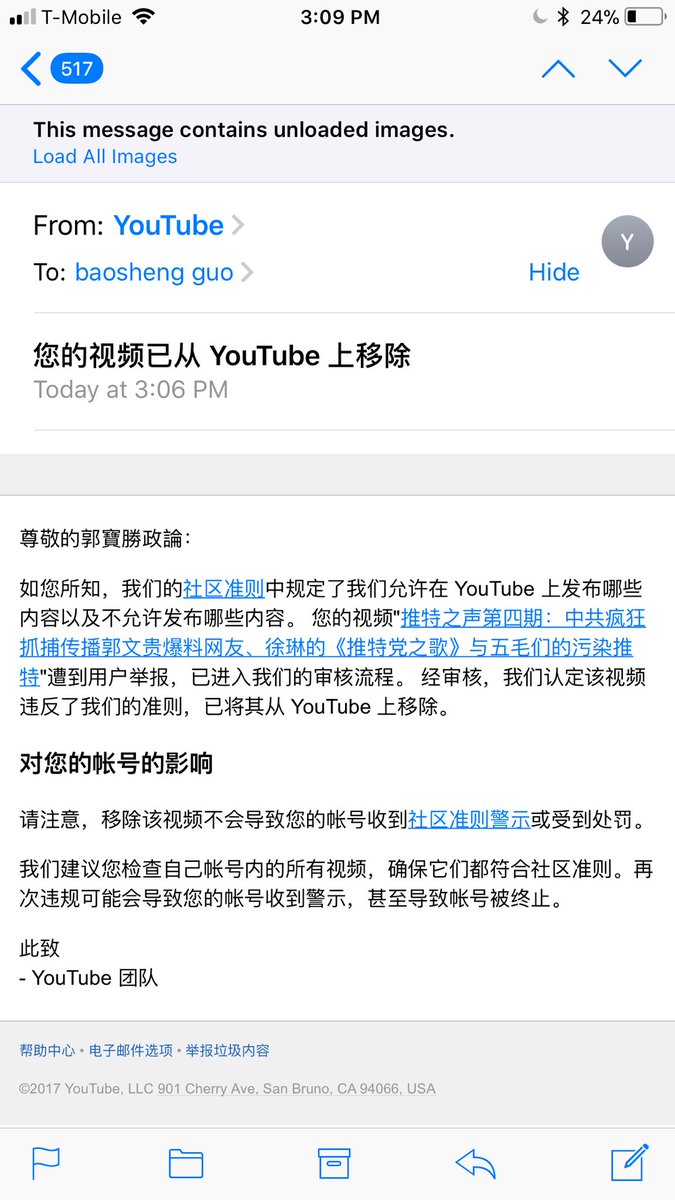Open the 社区准则警示 link
Screen dimensions: 675x1200
coord(469,820)
